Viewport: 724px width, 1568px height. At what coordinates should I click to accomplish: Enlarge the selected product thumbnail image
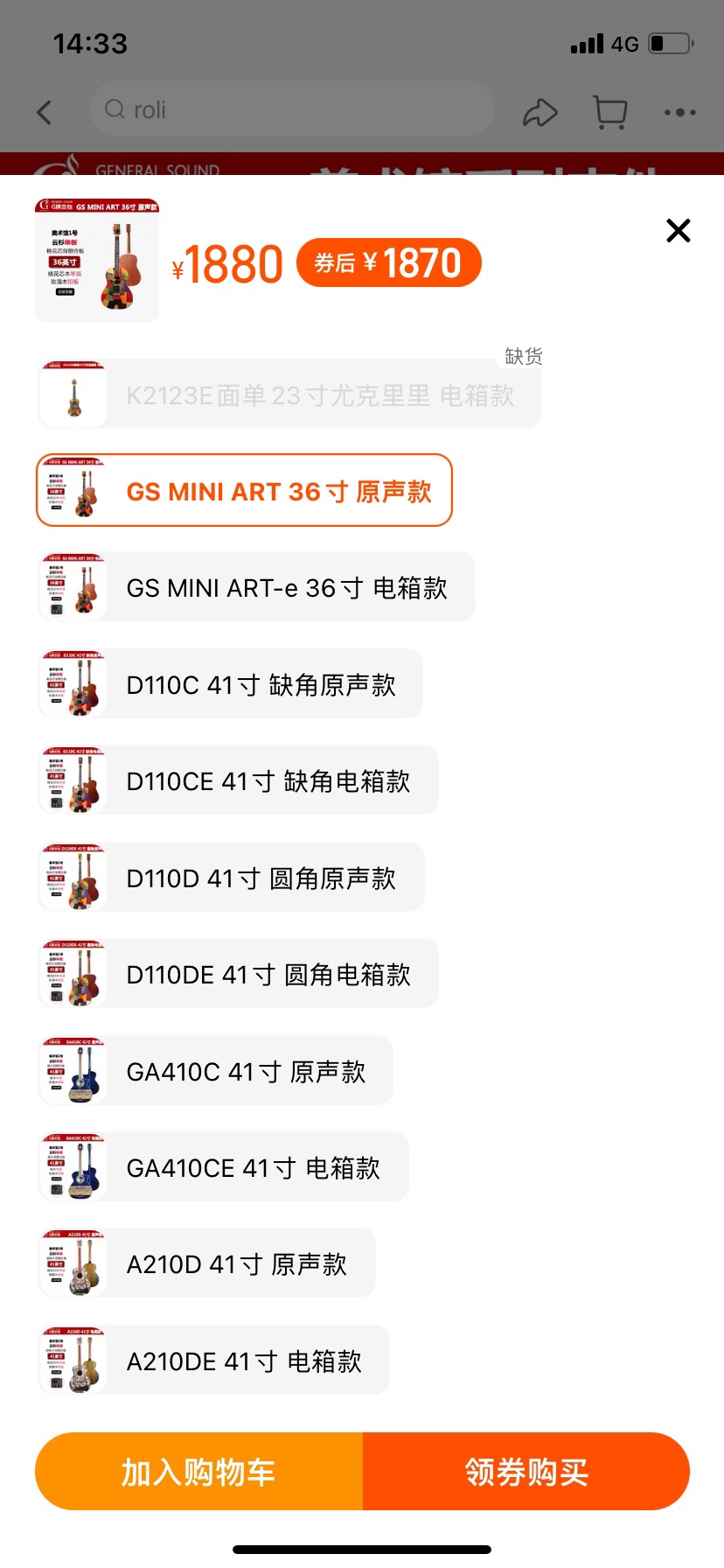coord(97,261)
